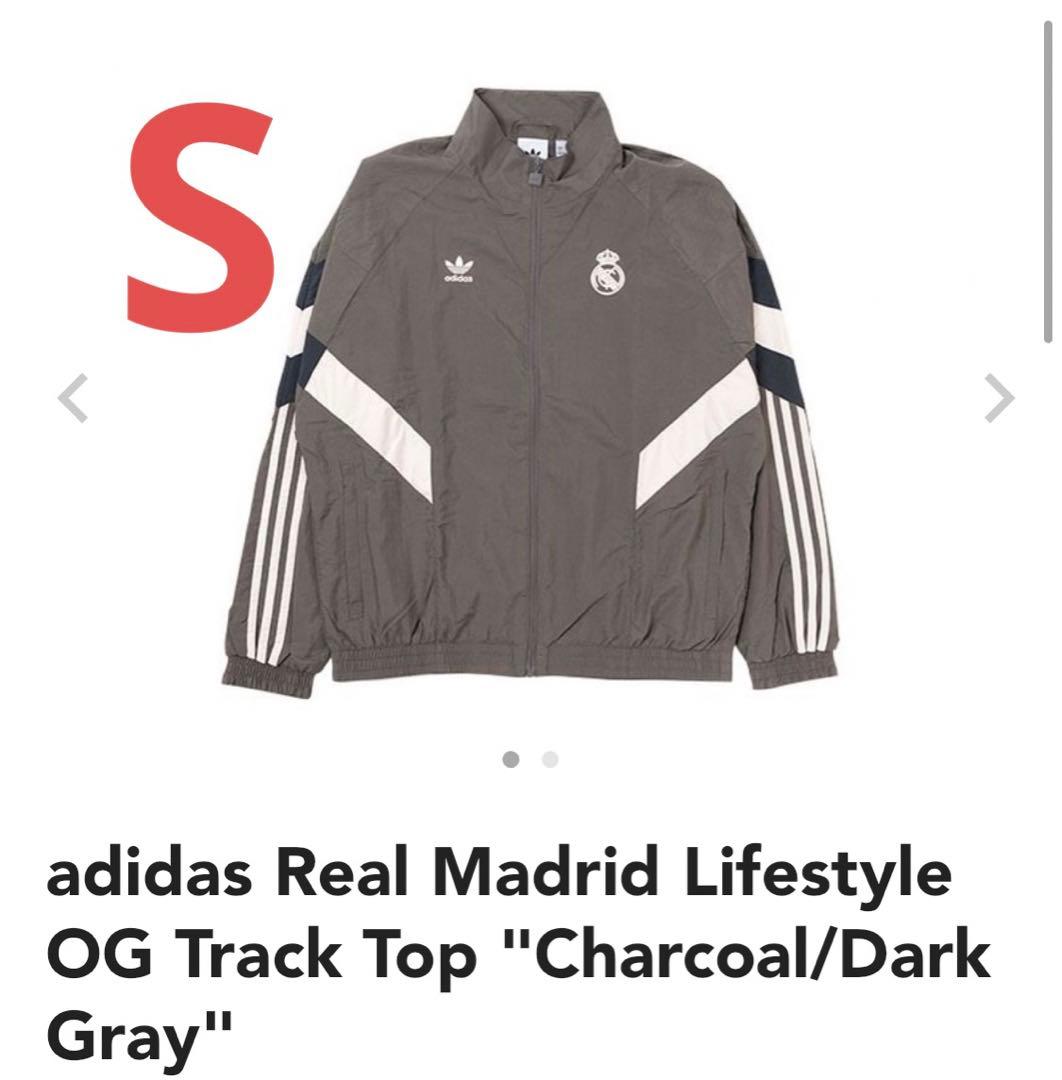Go to the previous product image
This screenshot has height=1080, width=1062.
[x=72, y=398]
